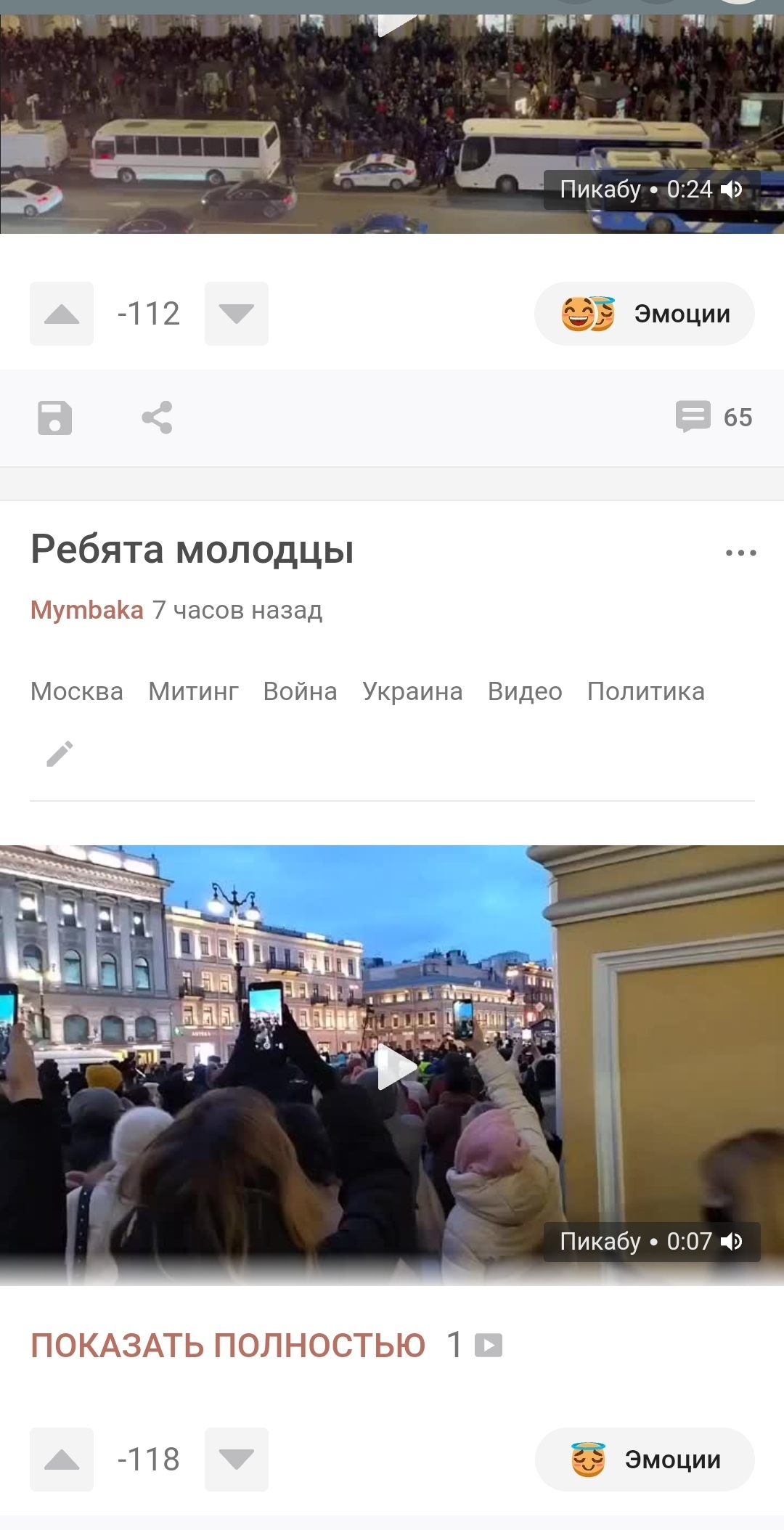The width and height of the screenshot is (784, 1530).
Task: Edit tags with the pencil icon
Action: [60, 754]
